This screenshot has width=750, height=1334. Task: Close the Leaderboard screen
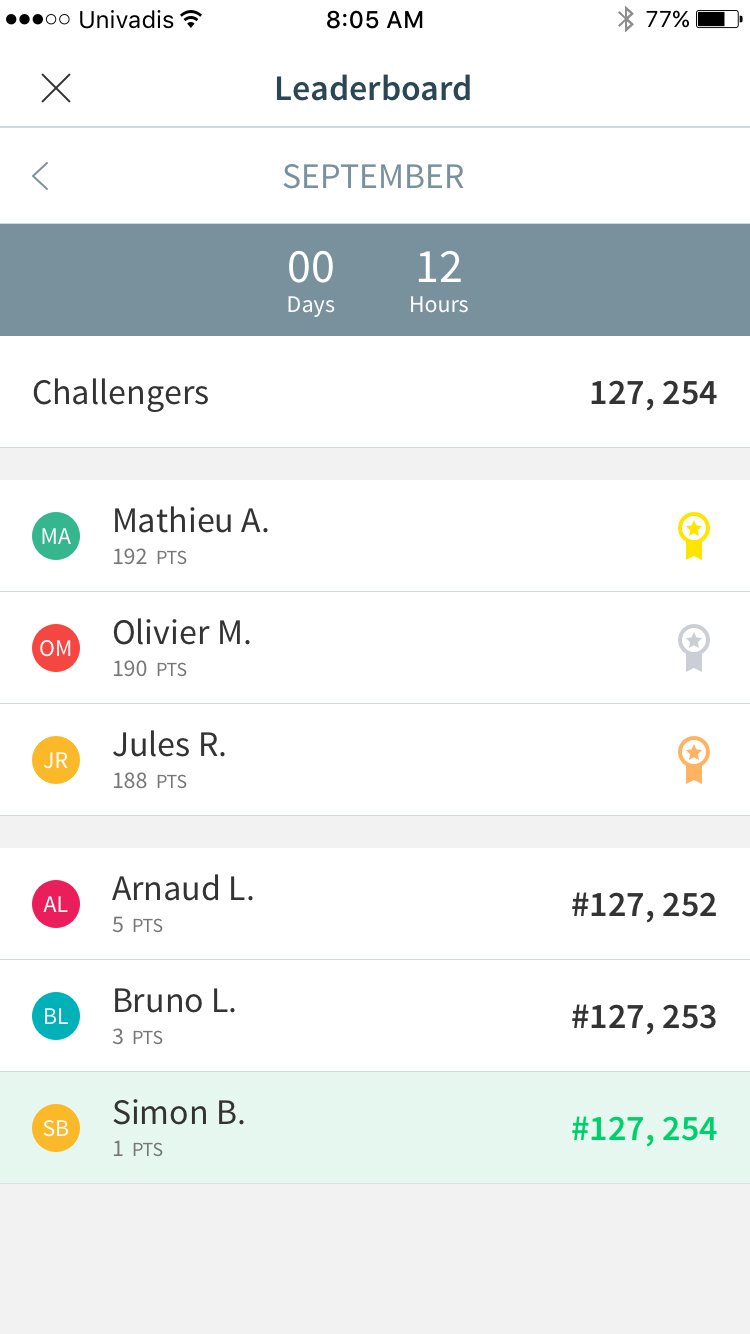(56, 88)
